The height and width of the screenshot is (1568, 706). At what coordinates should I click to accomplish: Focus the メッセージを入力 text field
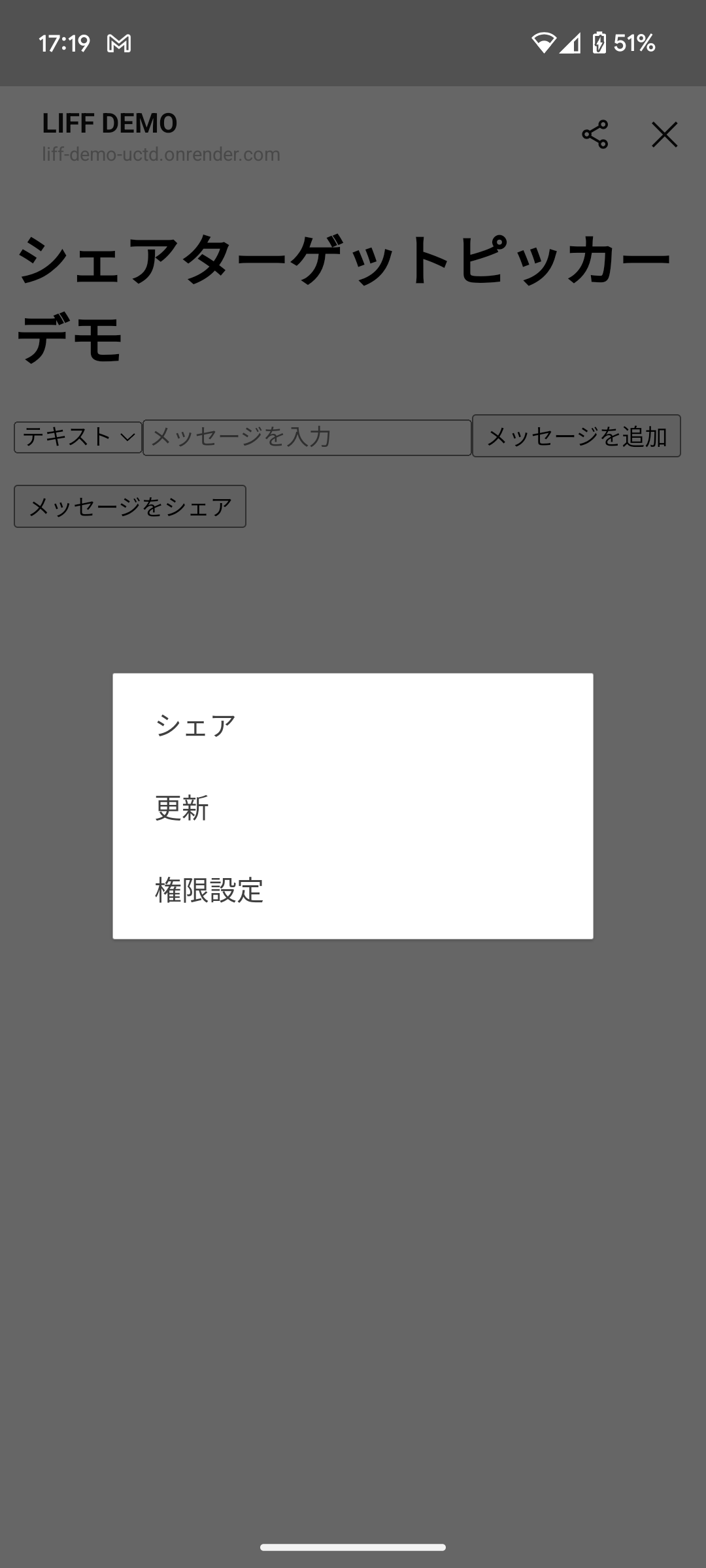tap(307, 437)
